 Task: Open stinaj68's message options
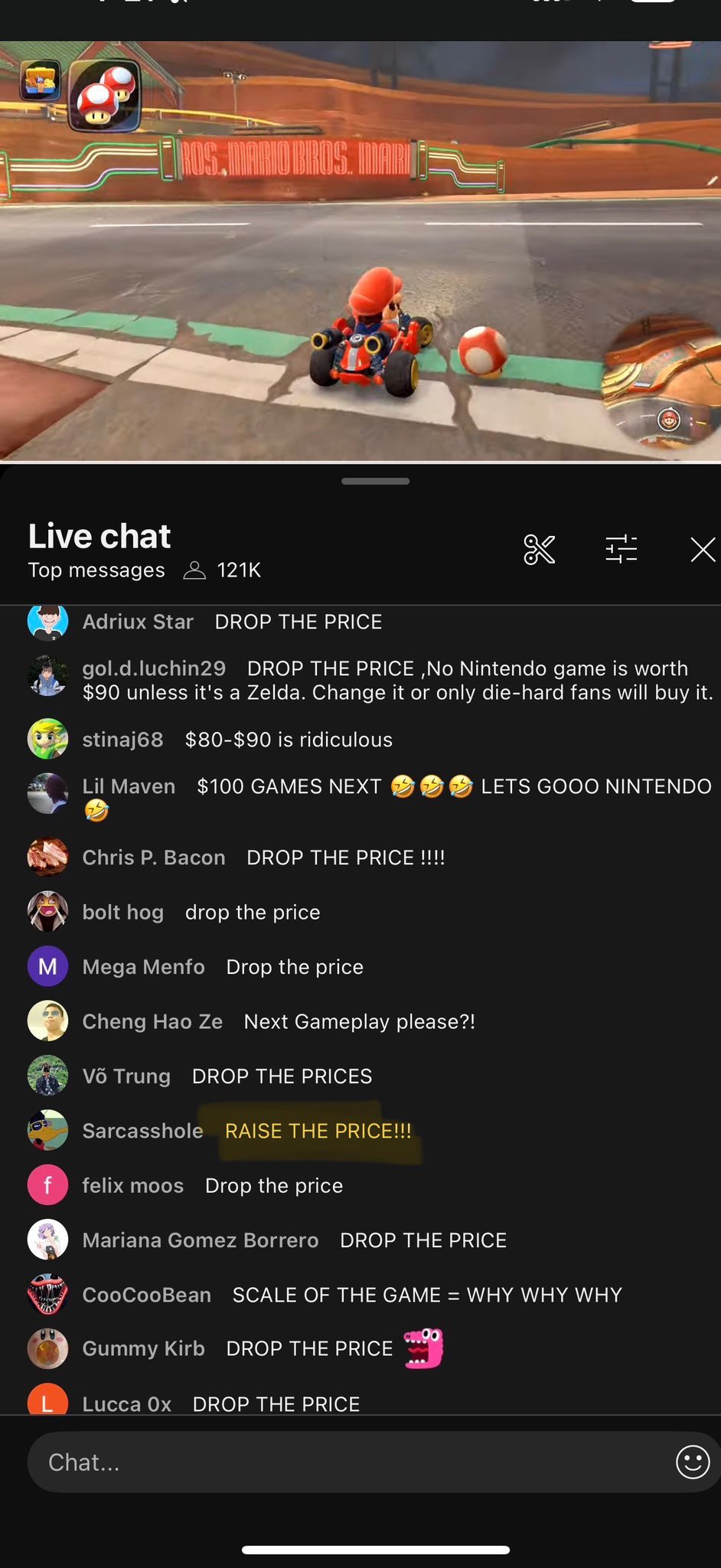(x=289, y=740)
